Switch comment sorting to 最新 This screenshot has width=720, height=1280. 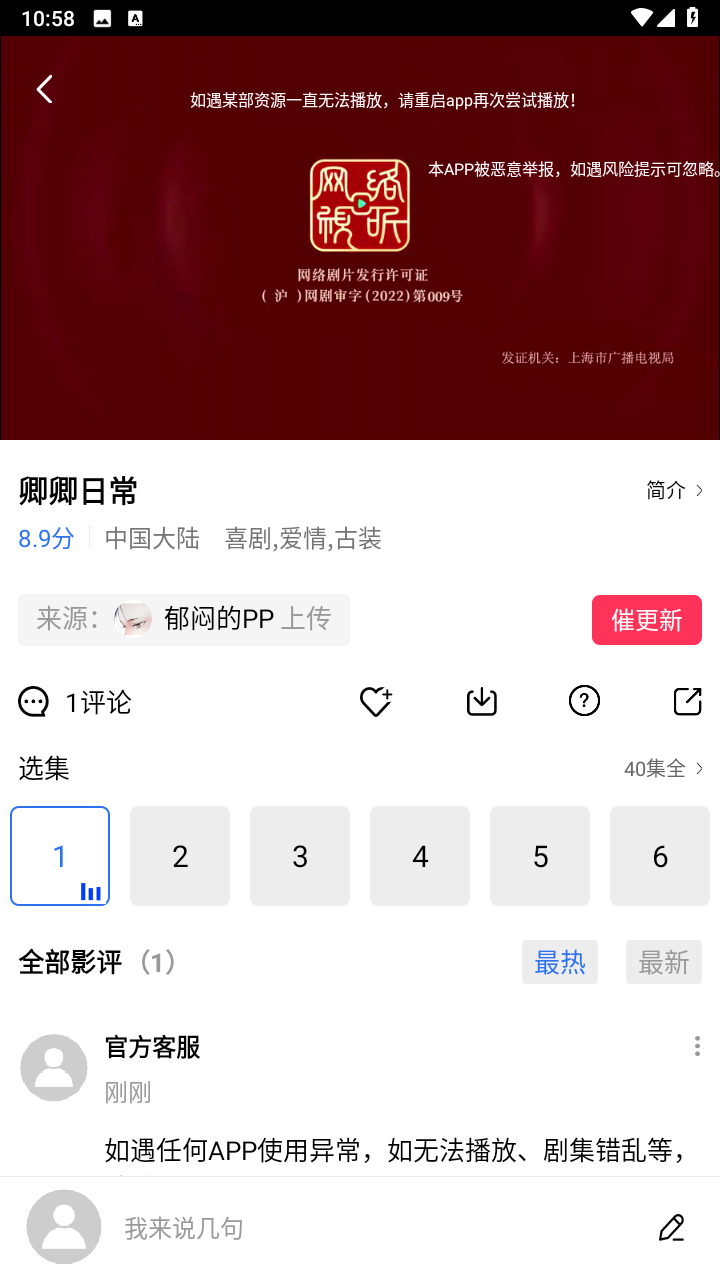pyautogui.click(x=663, y=961)
